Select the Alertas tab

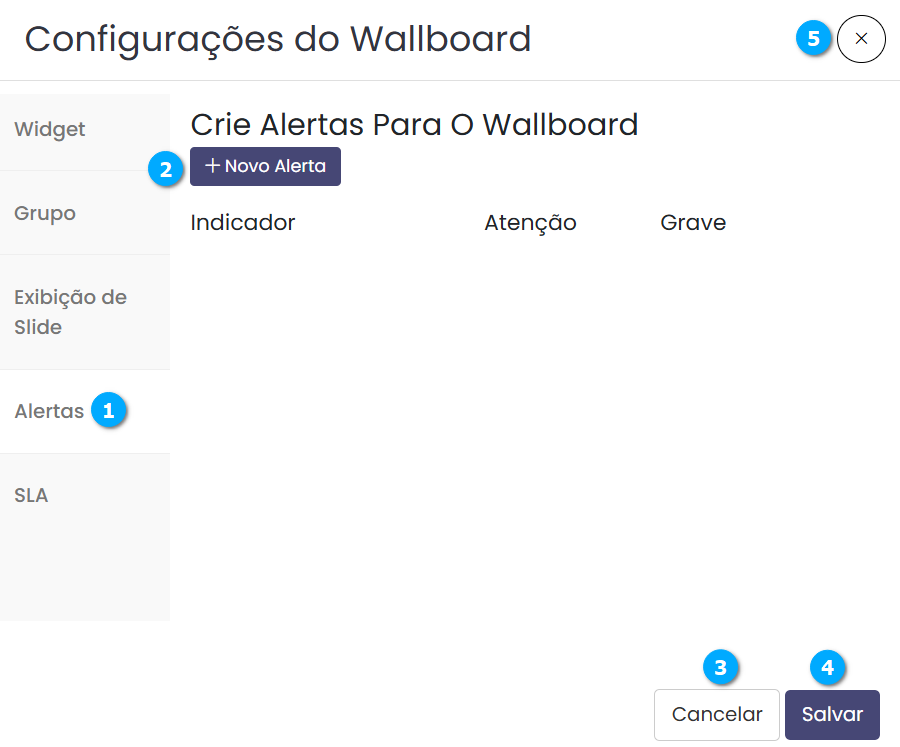(49, 412)
